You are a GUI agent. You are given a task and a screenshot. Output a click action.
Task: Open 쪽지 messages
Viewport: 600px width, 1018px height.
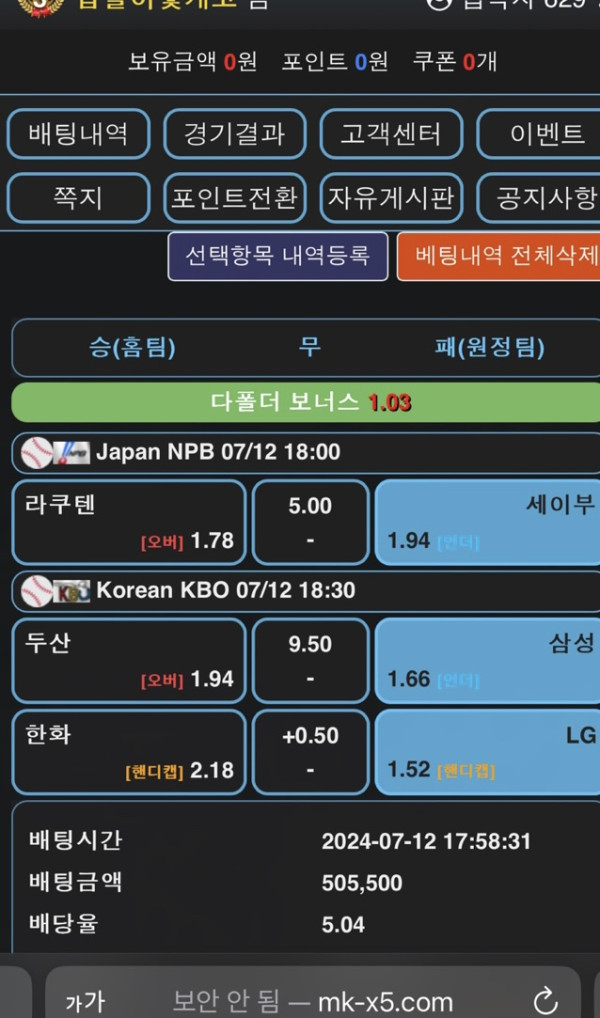tap(78, 198)
